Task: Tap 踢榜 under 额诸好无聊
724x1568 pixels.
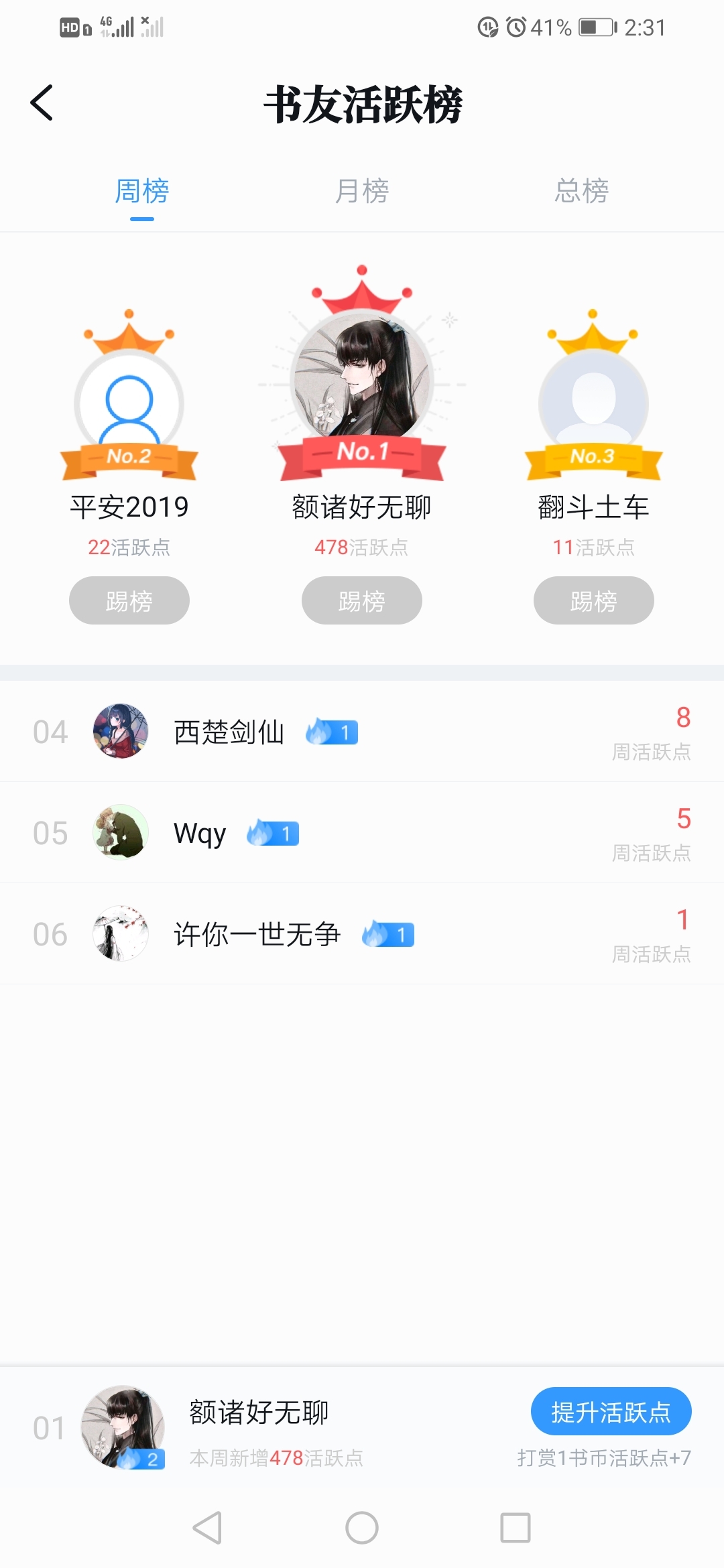Action: click(362, 600)
